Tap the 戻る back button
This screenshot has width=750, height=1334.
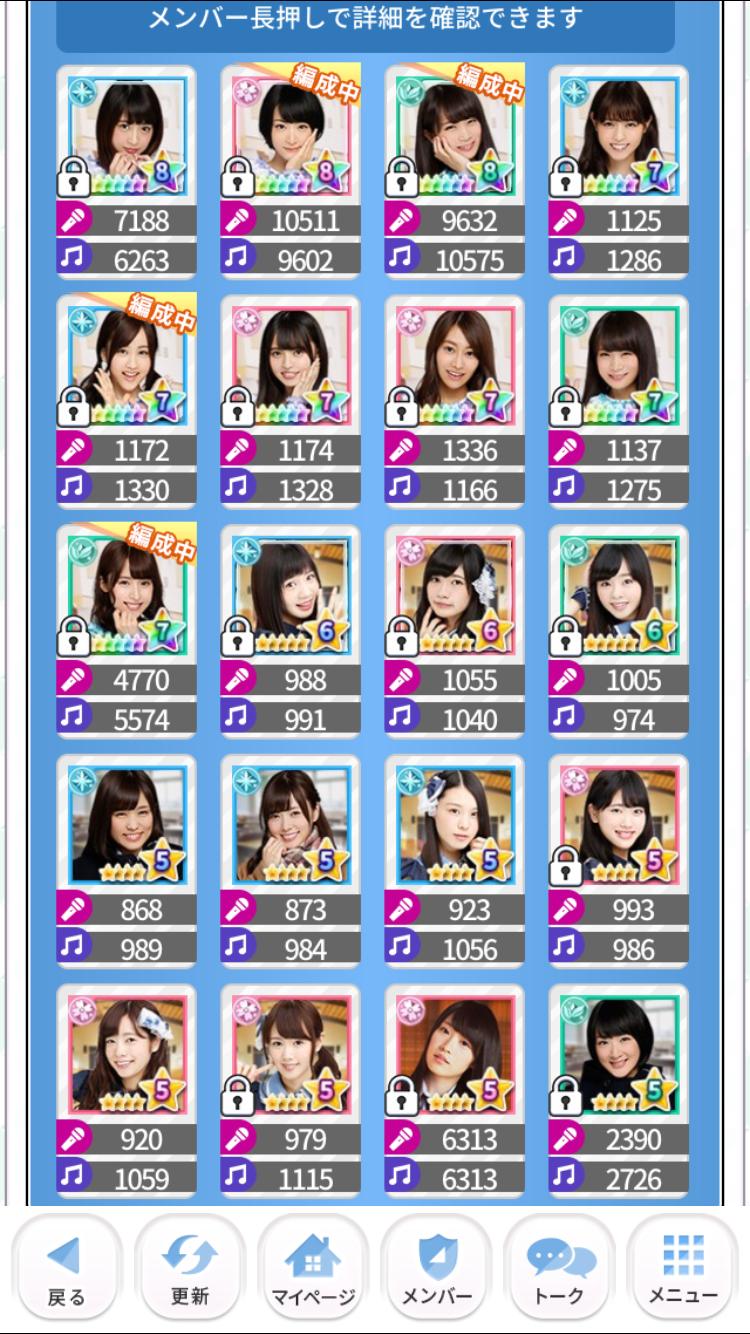66,1269
